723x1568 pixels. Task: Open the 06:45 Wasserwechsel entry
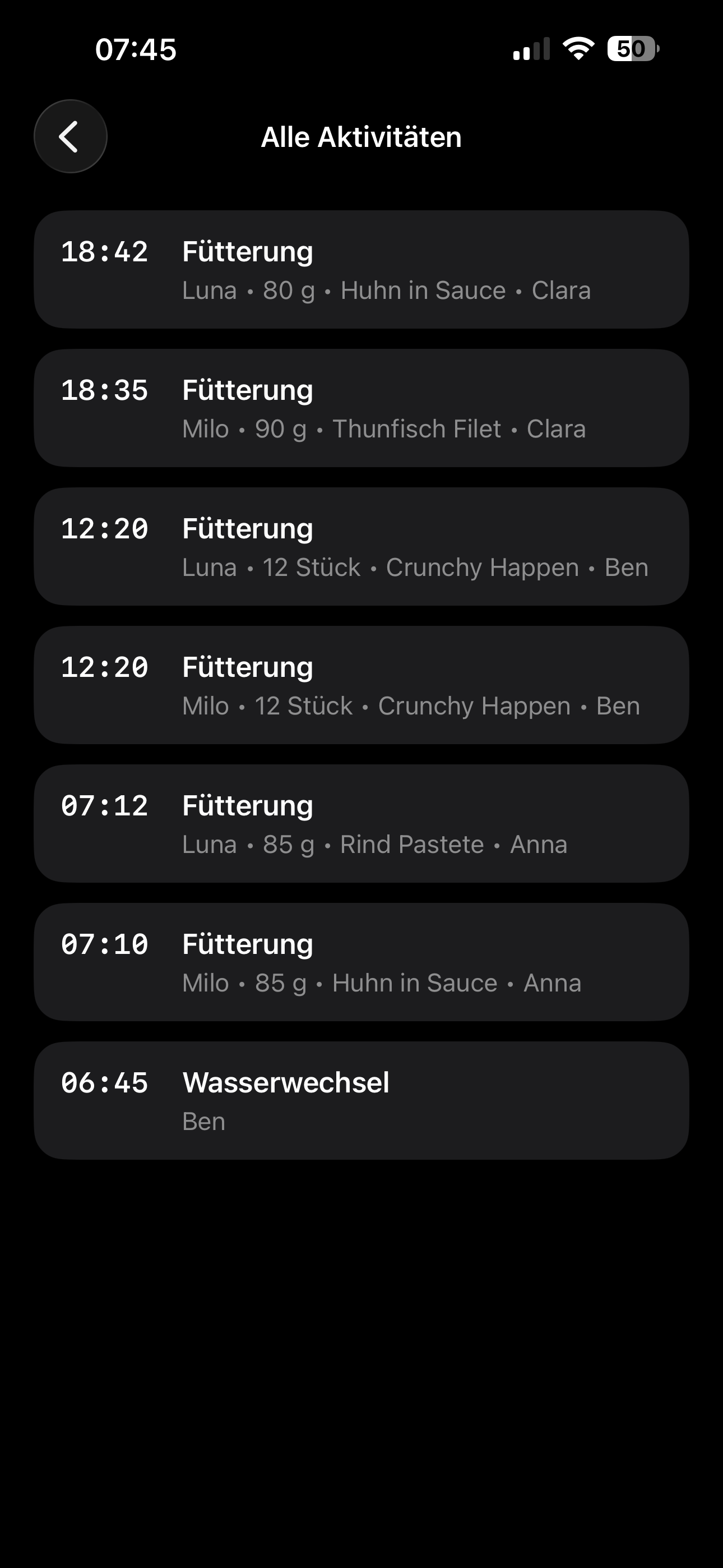361,1100
